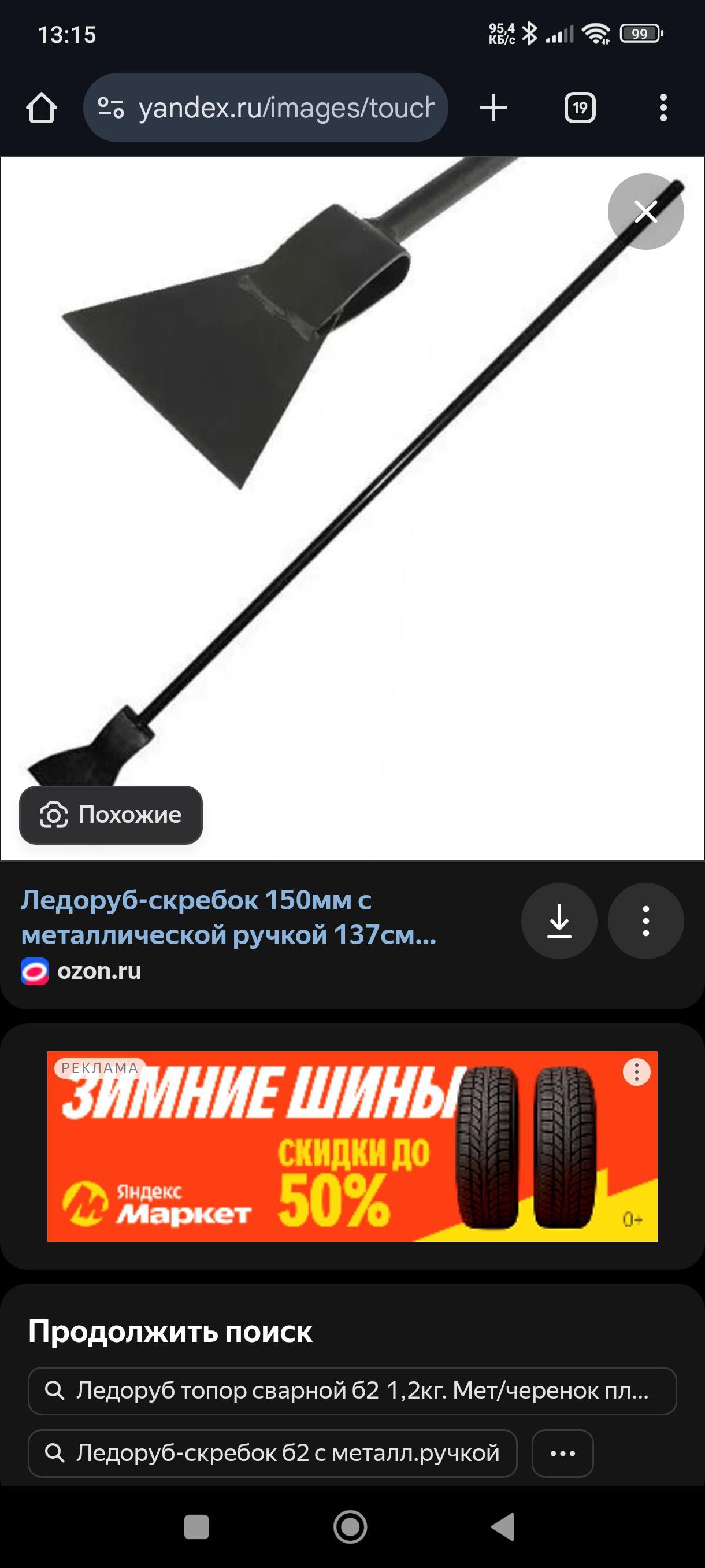Tap the Похожие similar images button

pyautogui.click(x=111, y=815)
